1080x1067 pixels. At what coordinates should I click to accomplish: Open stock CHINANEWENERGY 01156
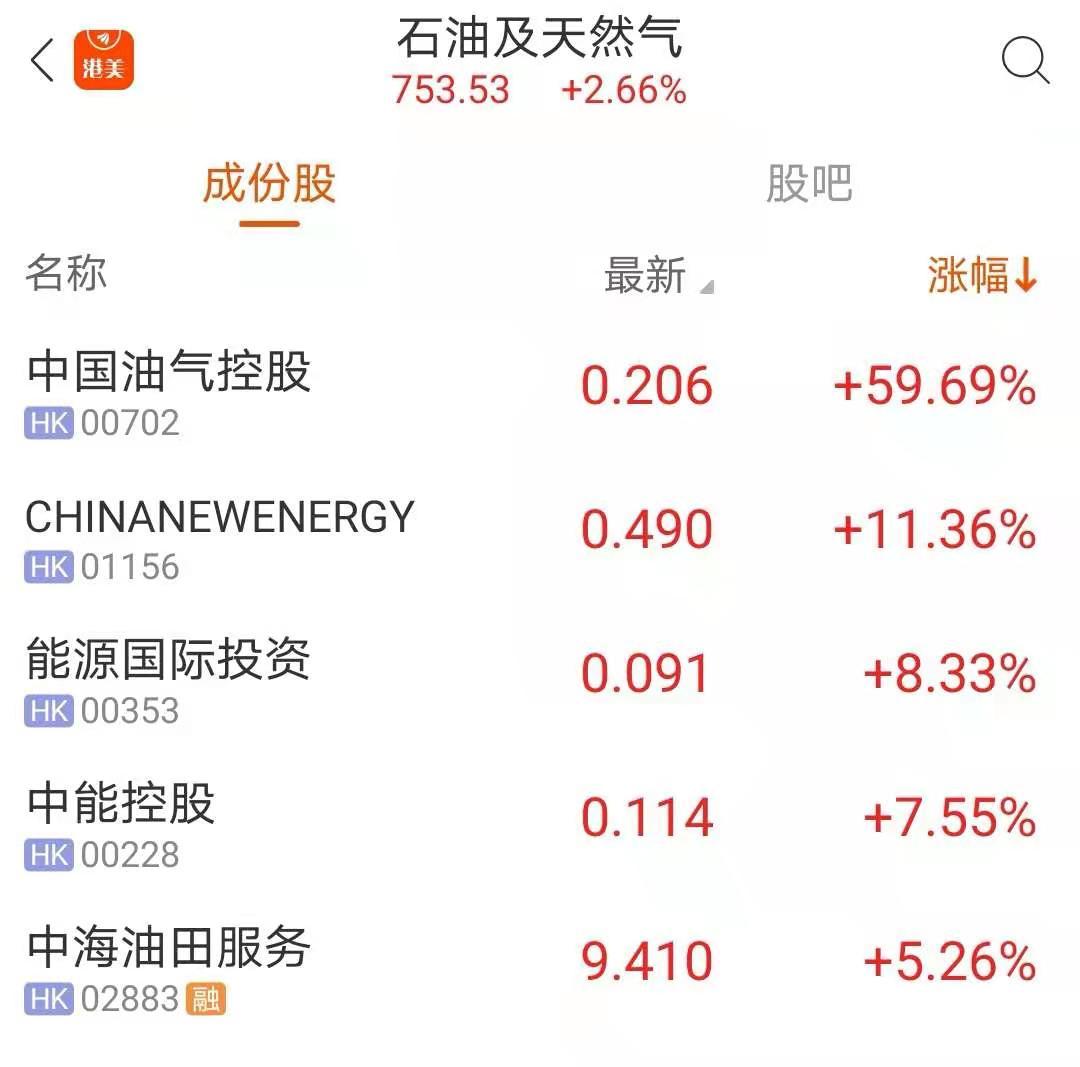point(219,535)
